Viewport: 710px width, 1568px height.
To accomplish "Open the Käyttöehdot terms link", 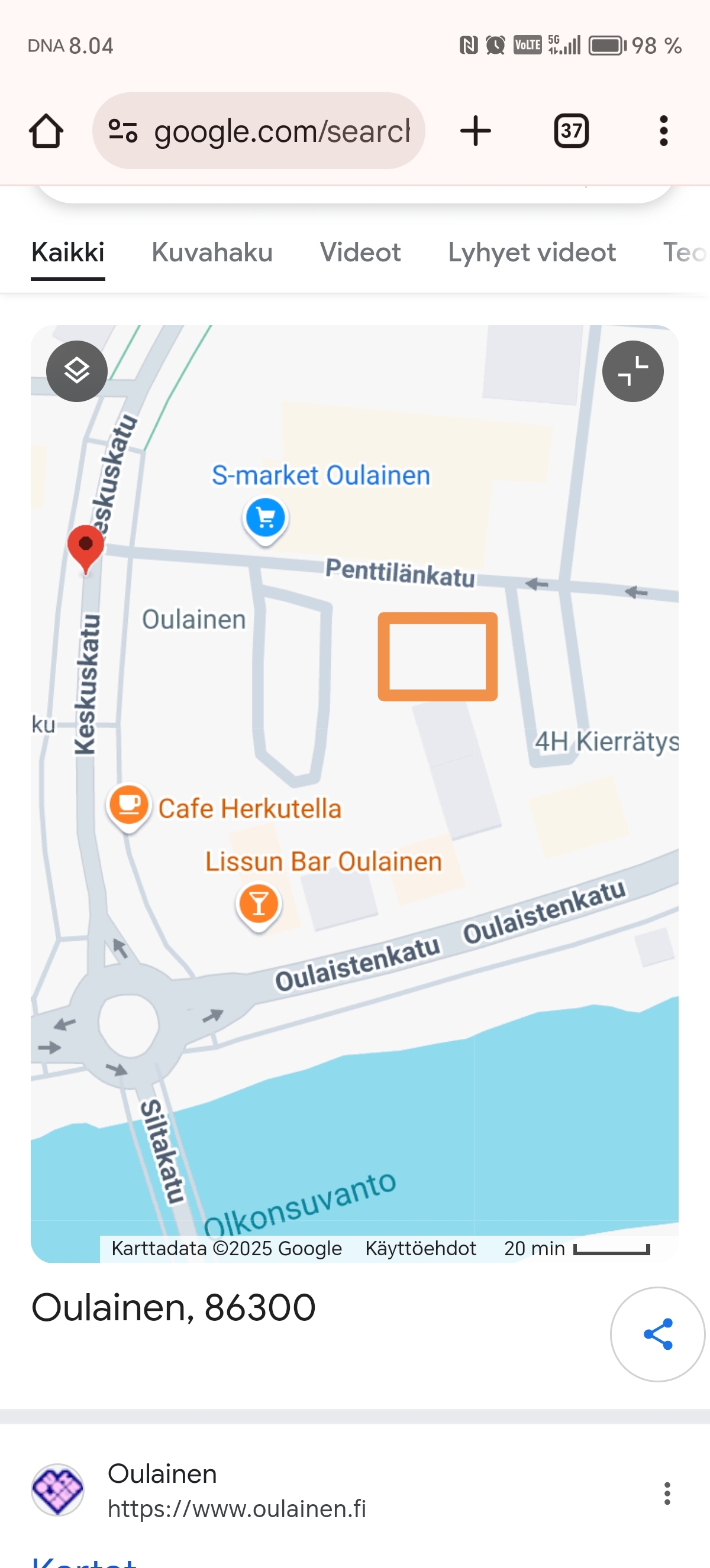I will (x=420, y=1249).
